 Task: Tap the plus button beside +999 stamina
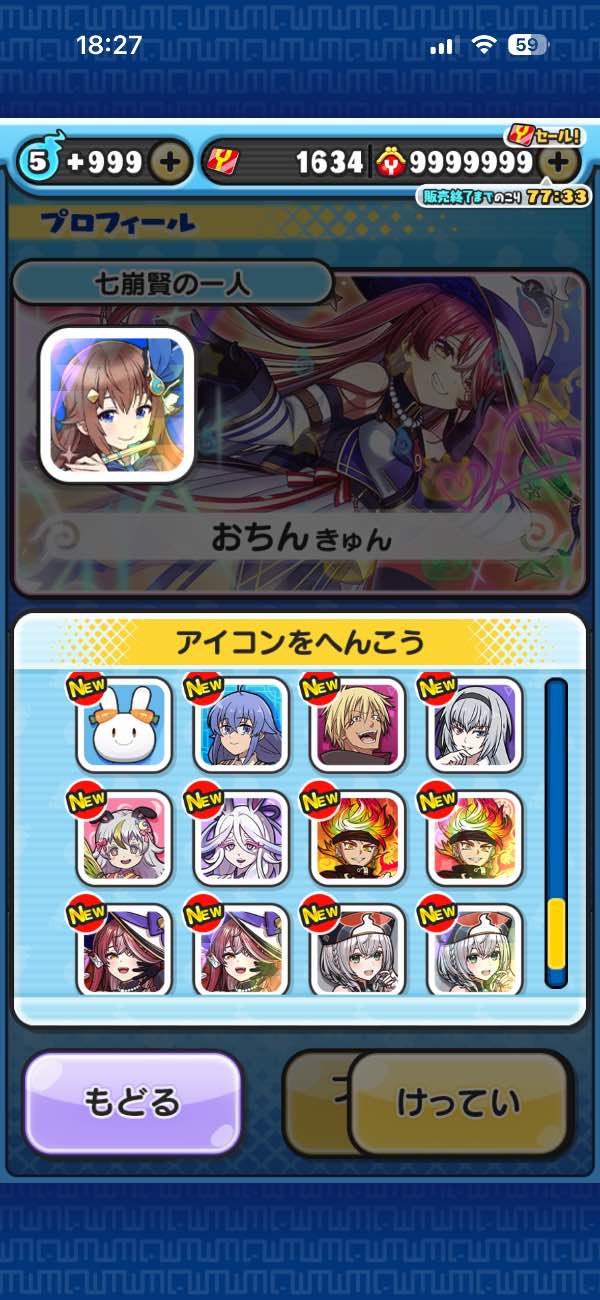coord(171,162)
